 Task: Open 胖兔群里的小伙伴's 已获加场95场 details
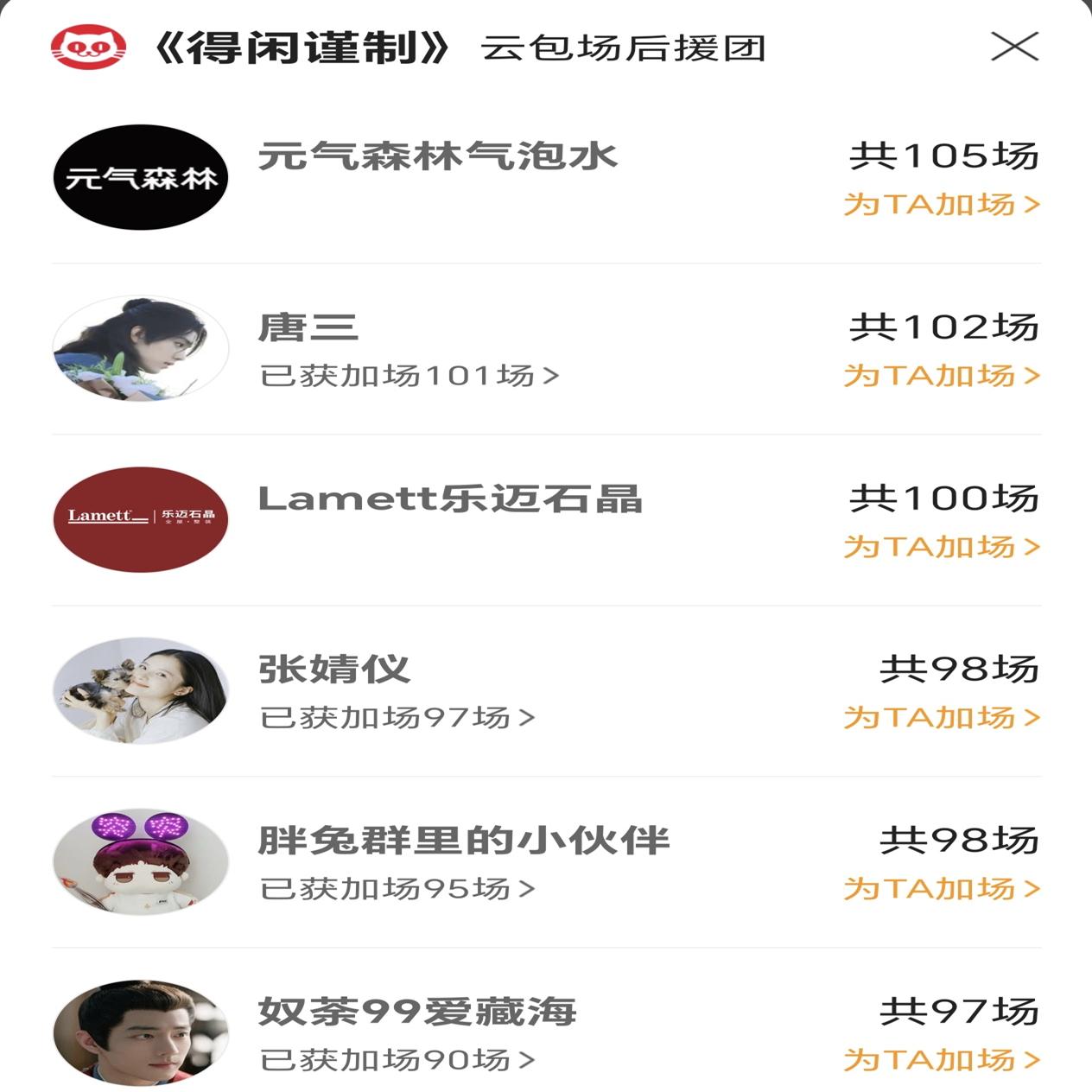397,889
